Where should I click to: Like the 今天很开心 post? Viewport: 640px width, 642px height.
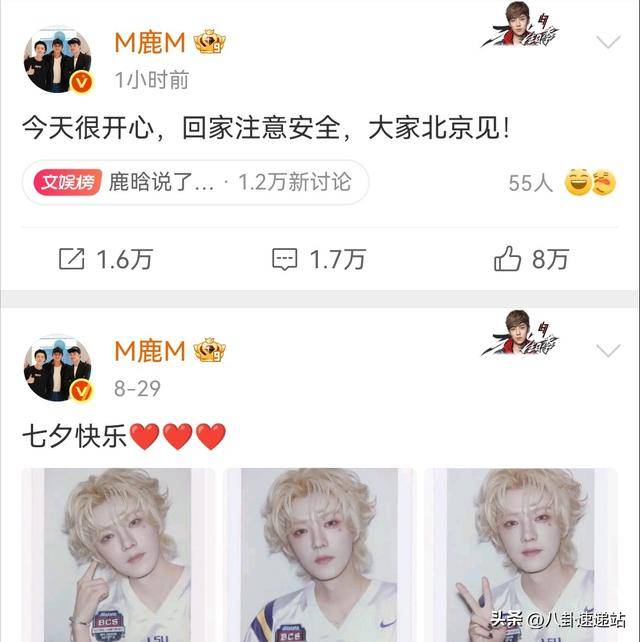click(531, 259)
